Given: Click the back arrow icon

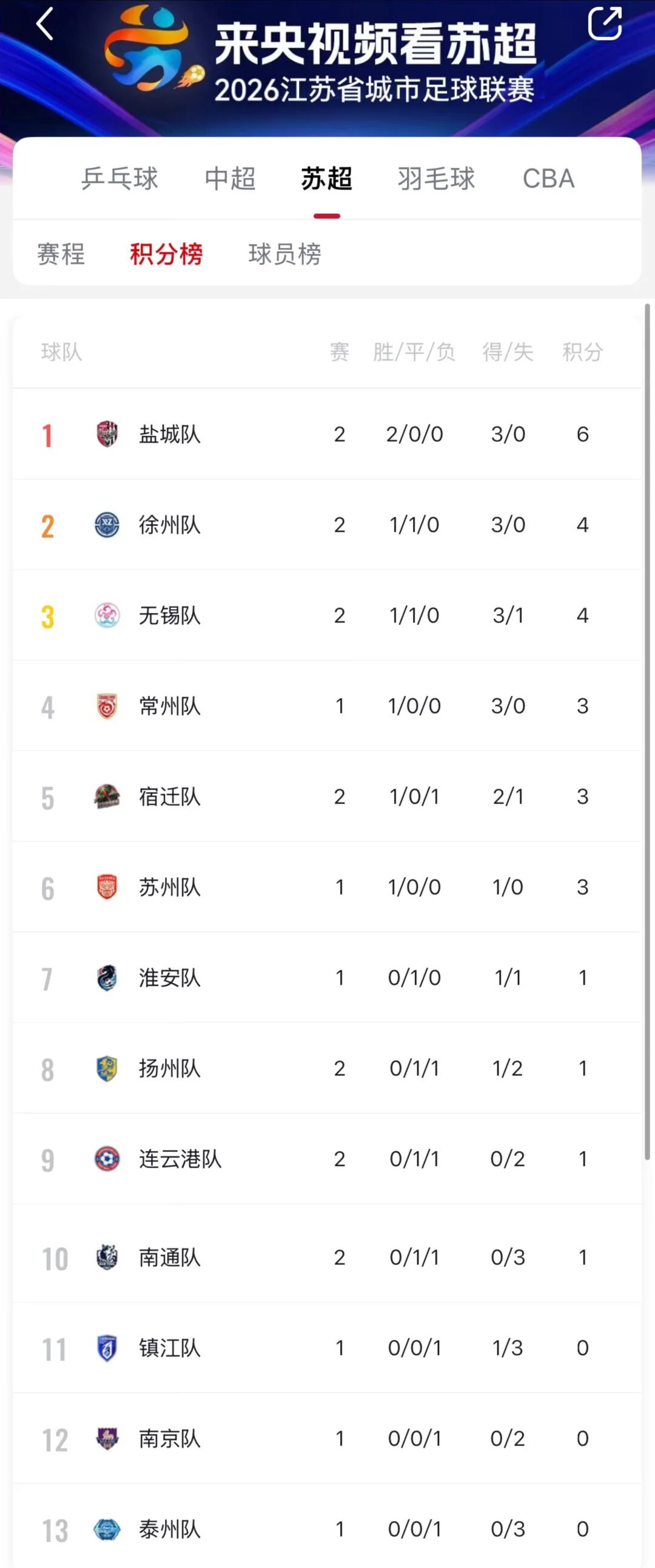Looking at the screenshot, I should click(x=44, y=23).
